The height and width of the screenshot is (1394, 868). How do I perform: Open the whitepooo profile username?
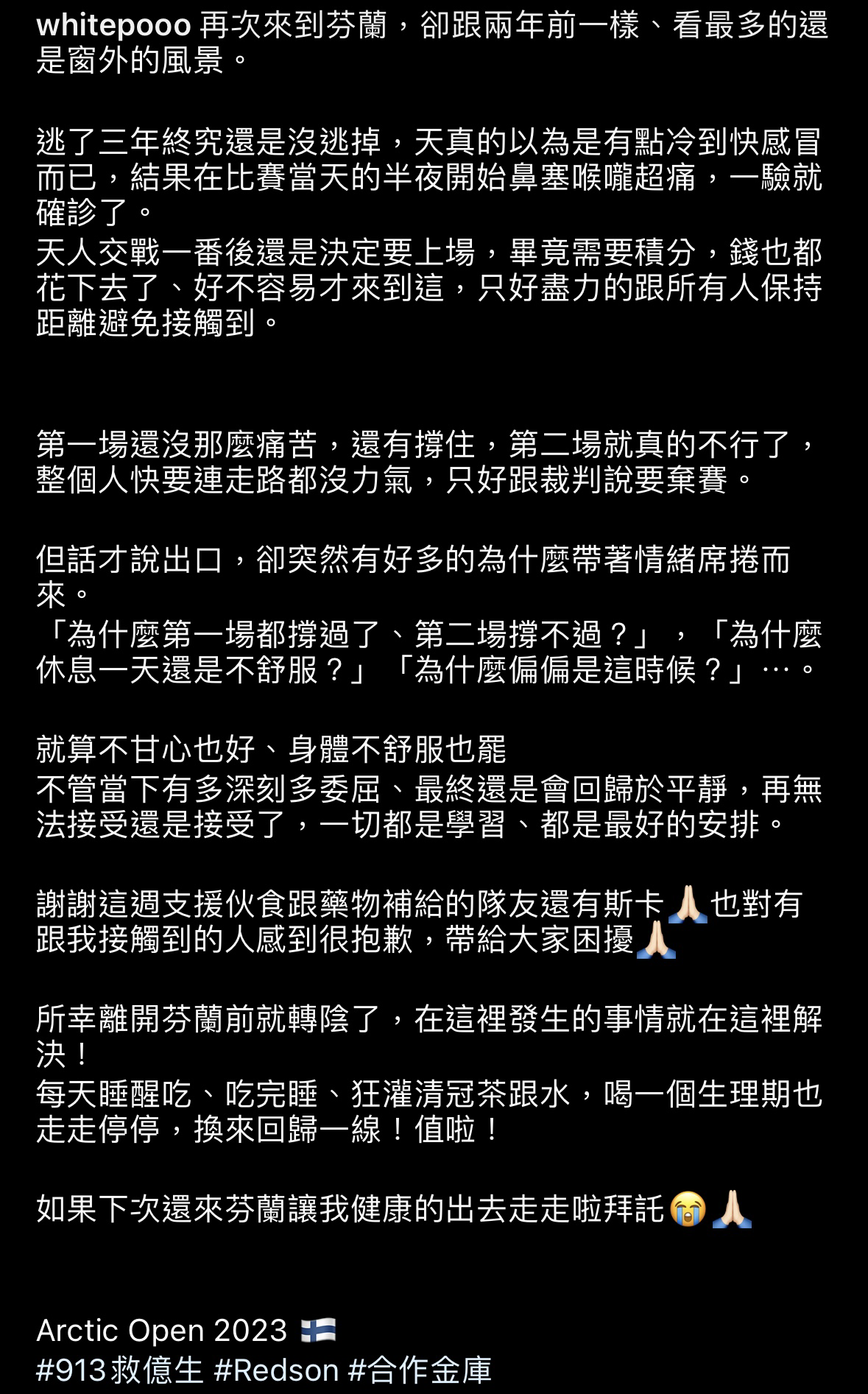pyautogui.click(x=113, y=27)
